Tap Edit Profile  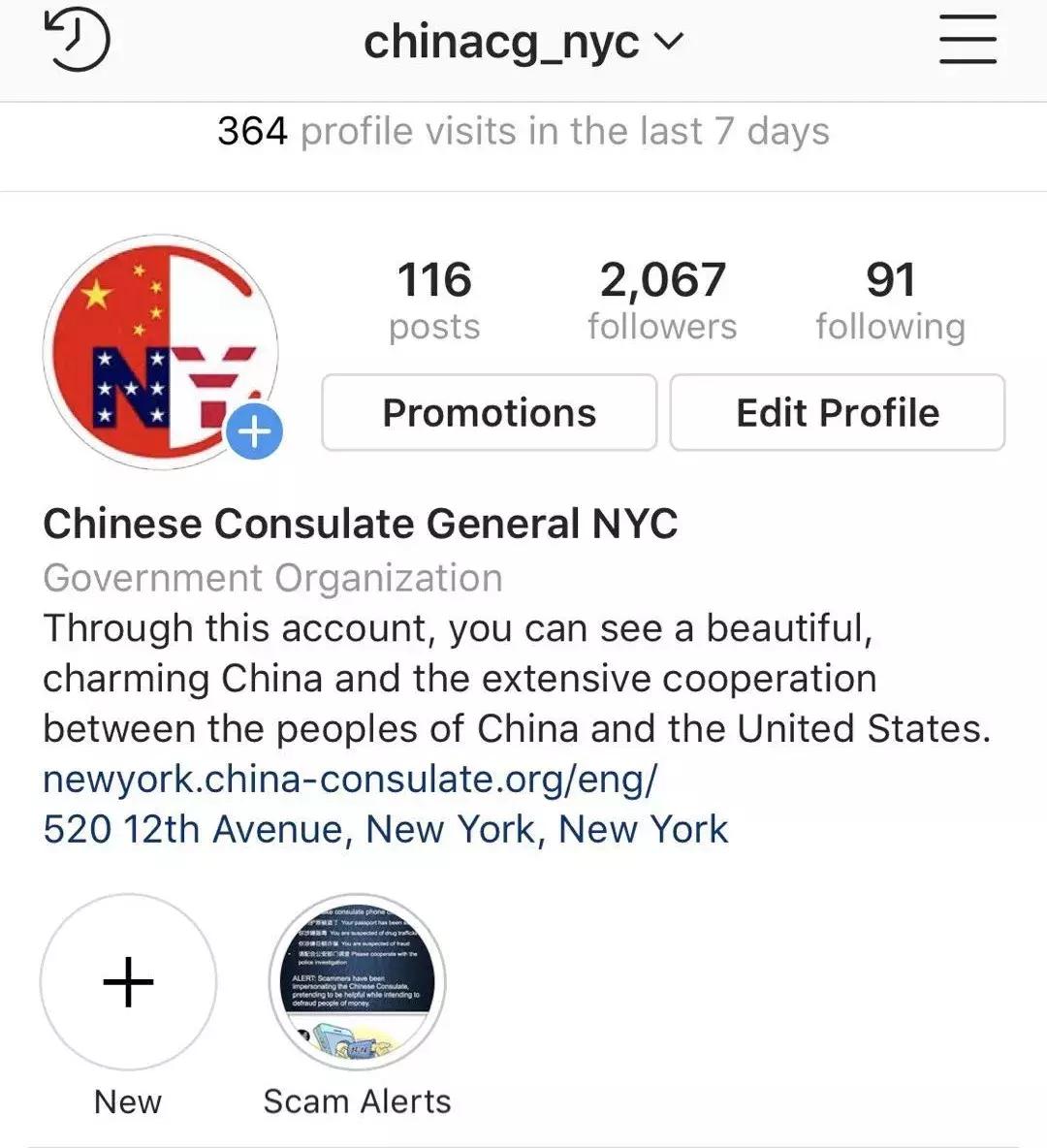click(838, 413)
